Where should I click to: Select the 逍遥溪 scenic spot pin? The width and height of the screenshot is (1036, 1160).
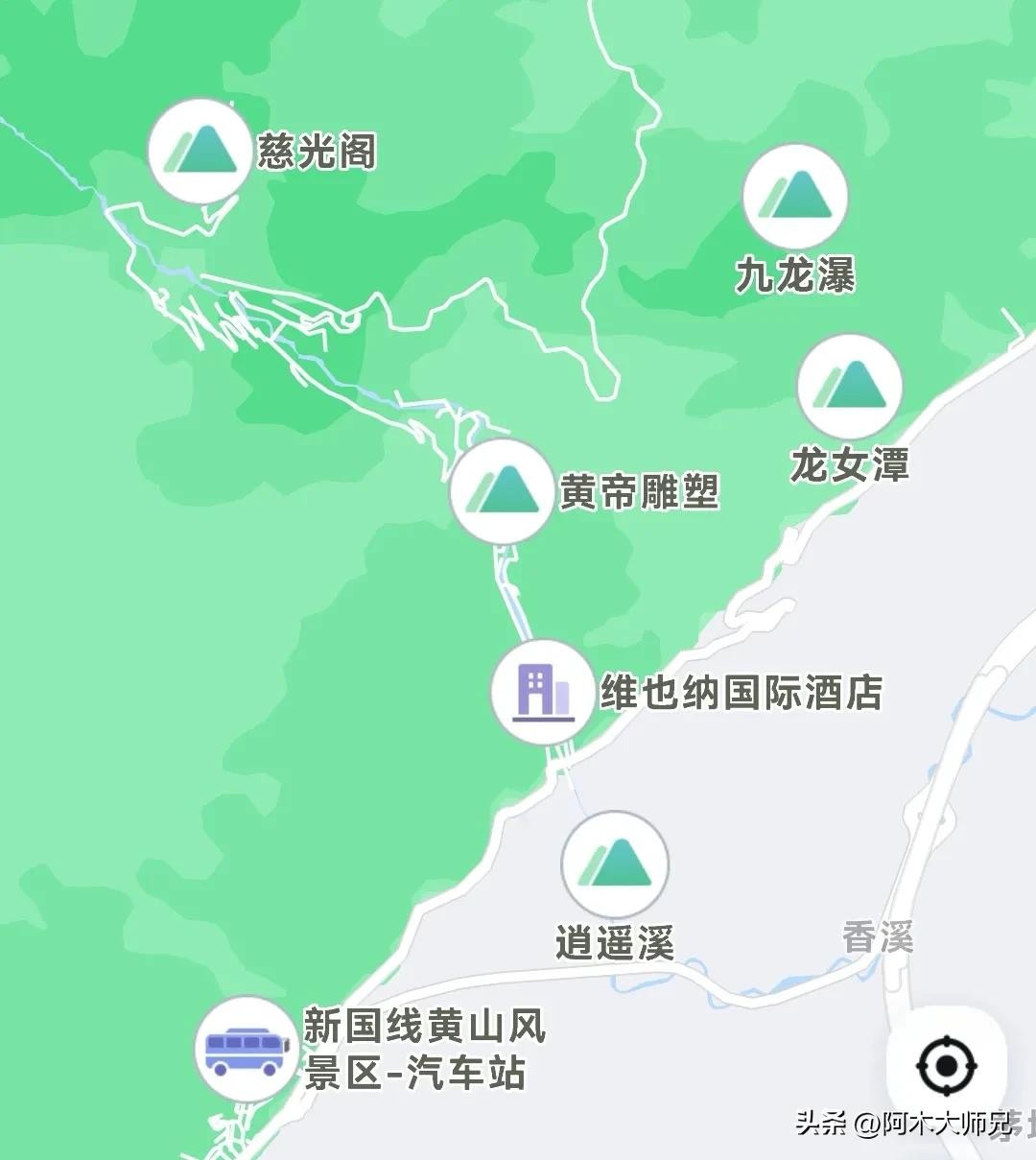(x=614, y=864)
